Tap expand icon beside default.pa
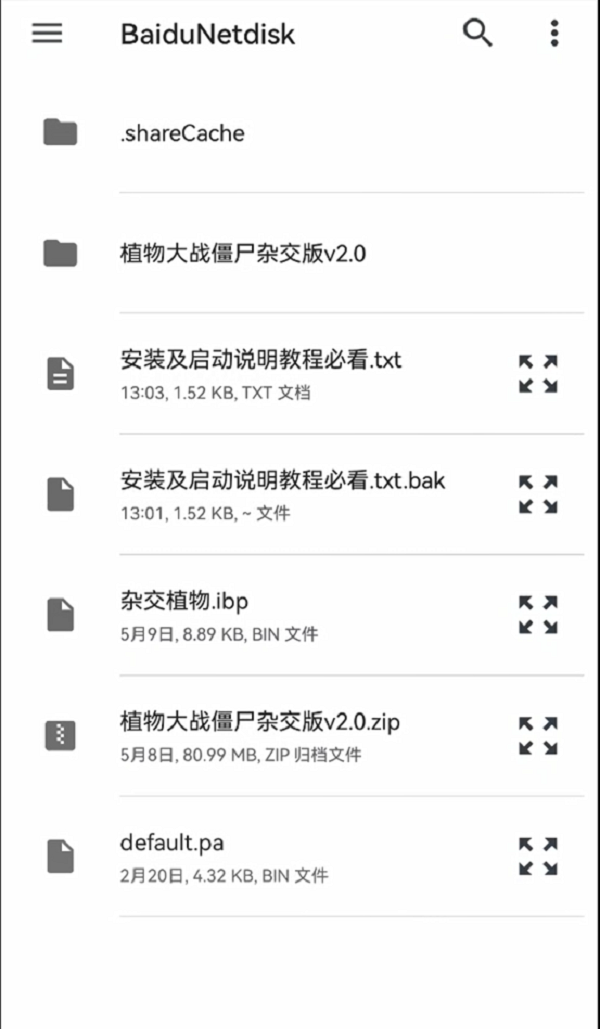 pyautogui.click(x=538, y=857)
